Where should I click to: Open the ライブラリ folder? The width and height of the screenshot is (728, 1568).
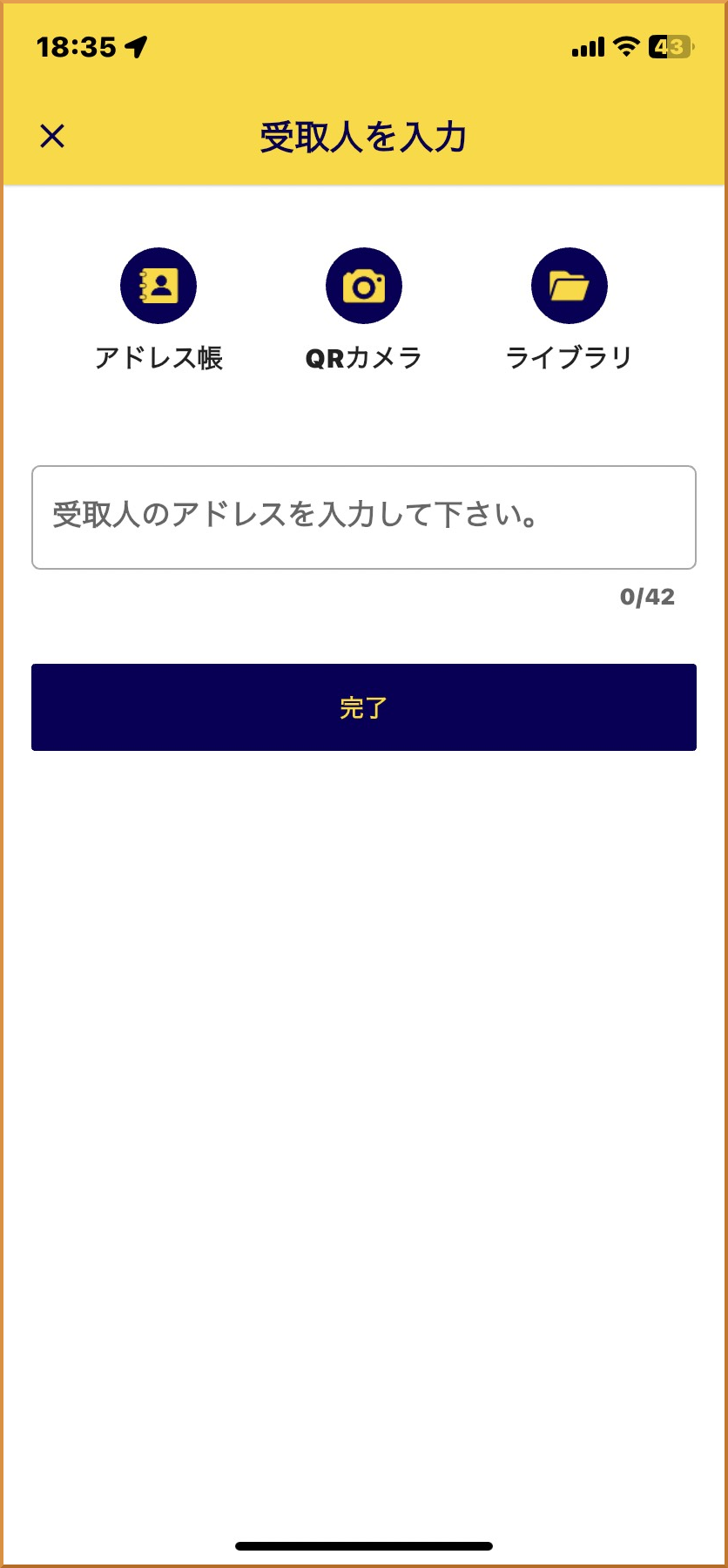point(570,286)
